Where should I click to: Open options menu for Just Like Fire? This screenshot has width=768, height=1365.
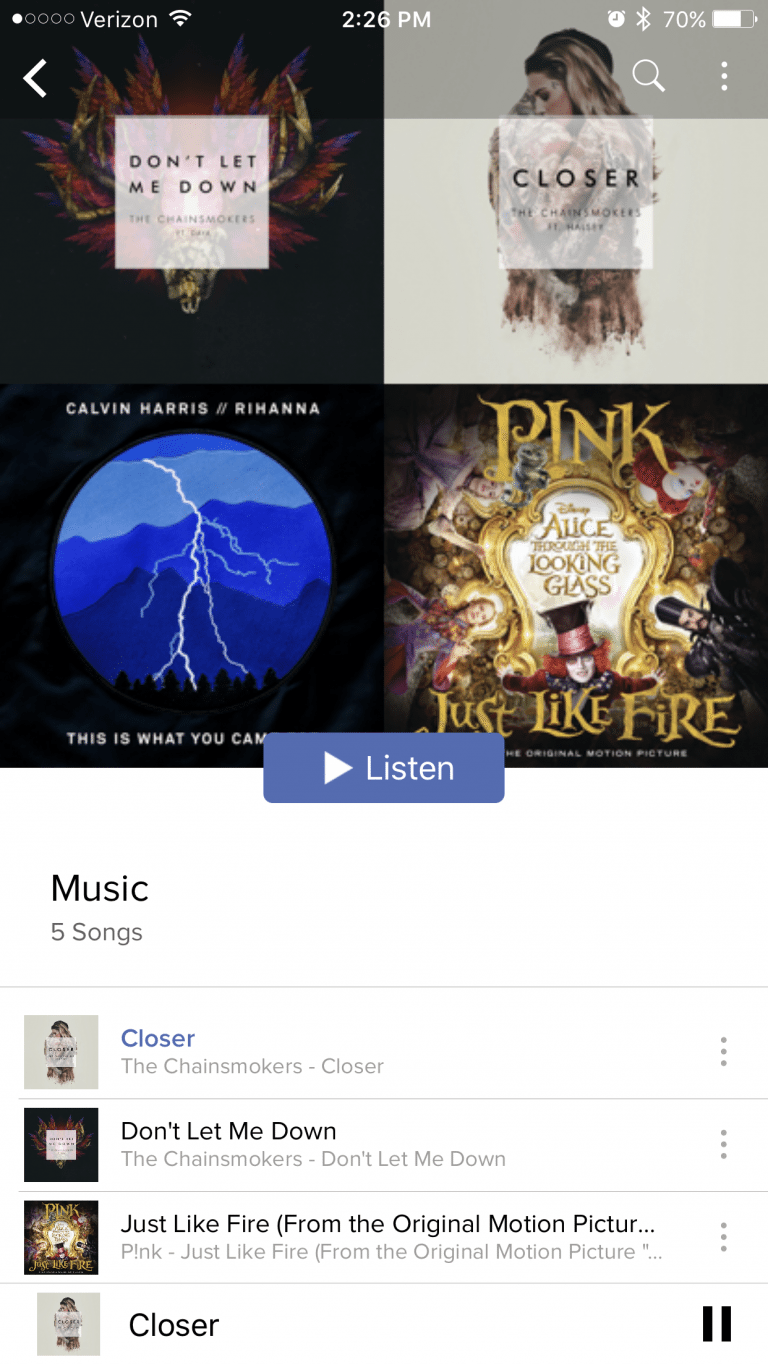tap(723, 1237)
